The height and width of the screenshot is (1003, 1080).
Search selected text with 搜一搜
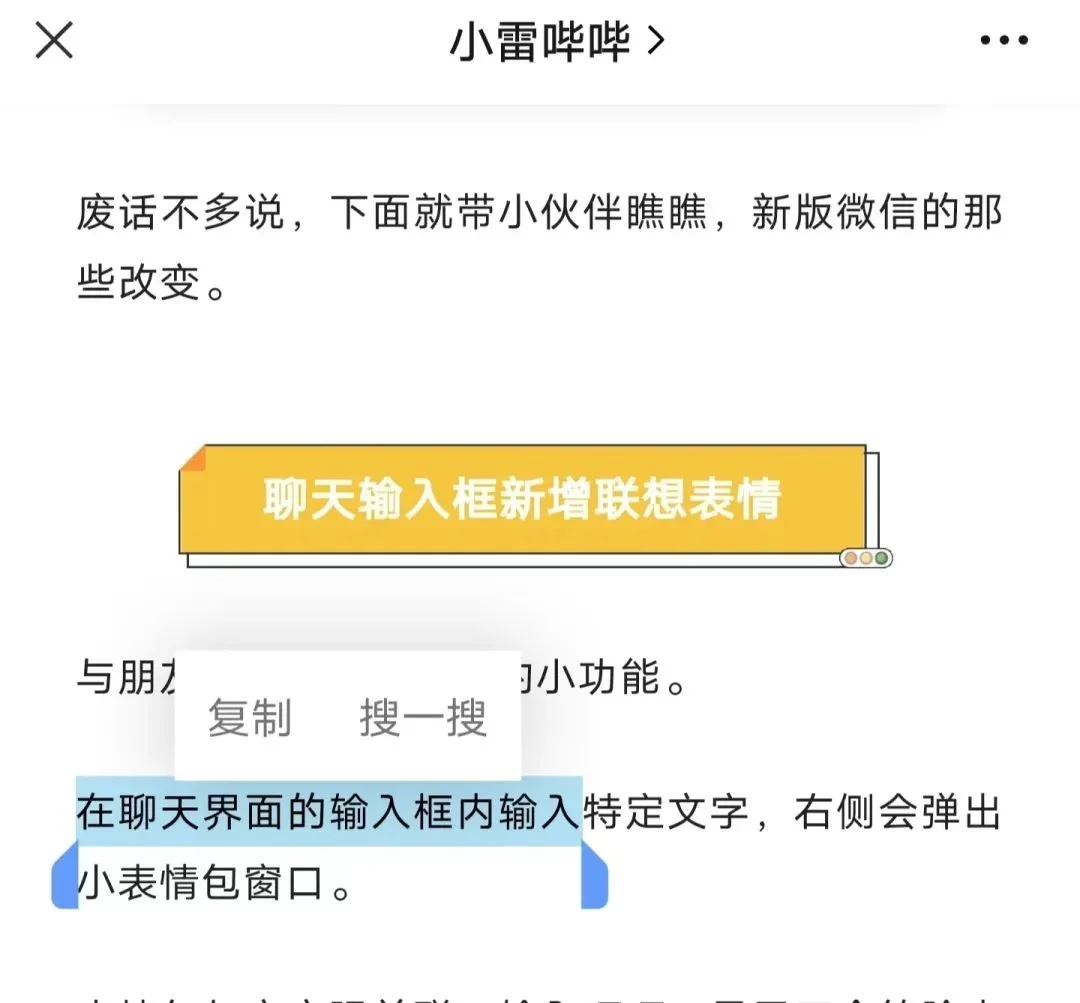(x=423, y=718)
